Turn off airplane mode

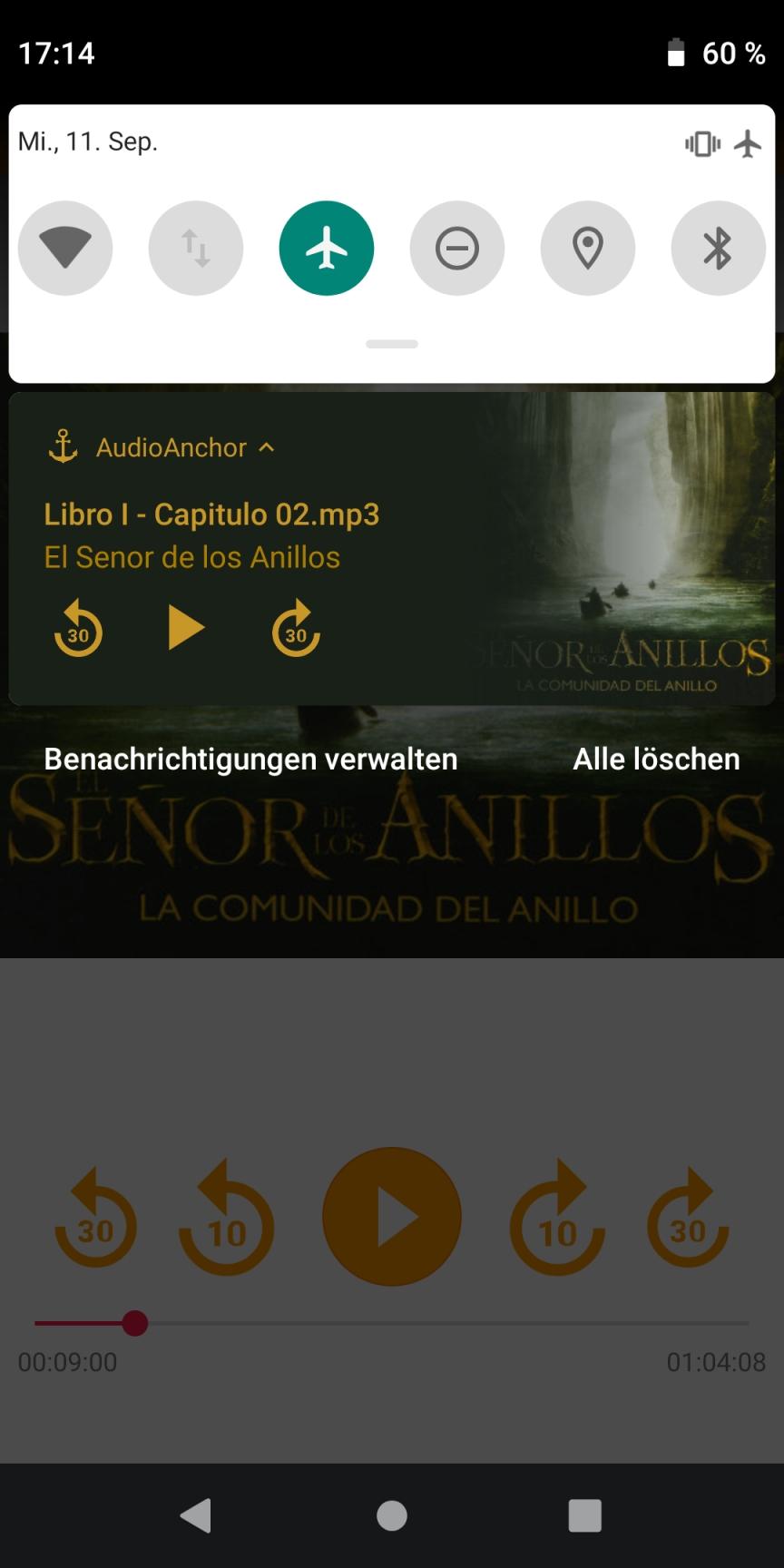tap(327, 248)
